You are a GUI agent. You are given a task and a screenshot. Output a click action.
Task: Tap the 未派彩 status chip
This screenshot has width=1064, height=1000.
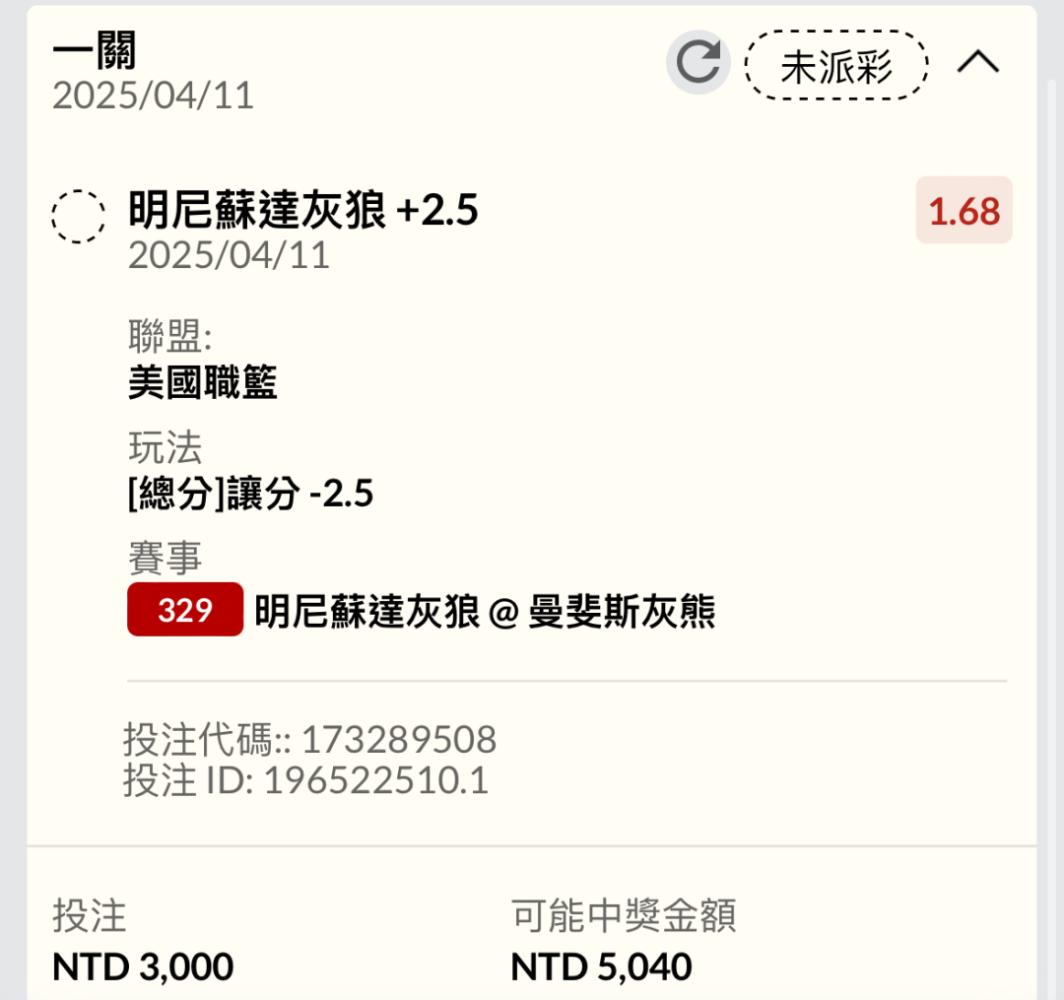836,66
